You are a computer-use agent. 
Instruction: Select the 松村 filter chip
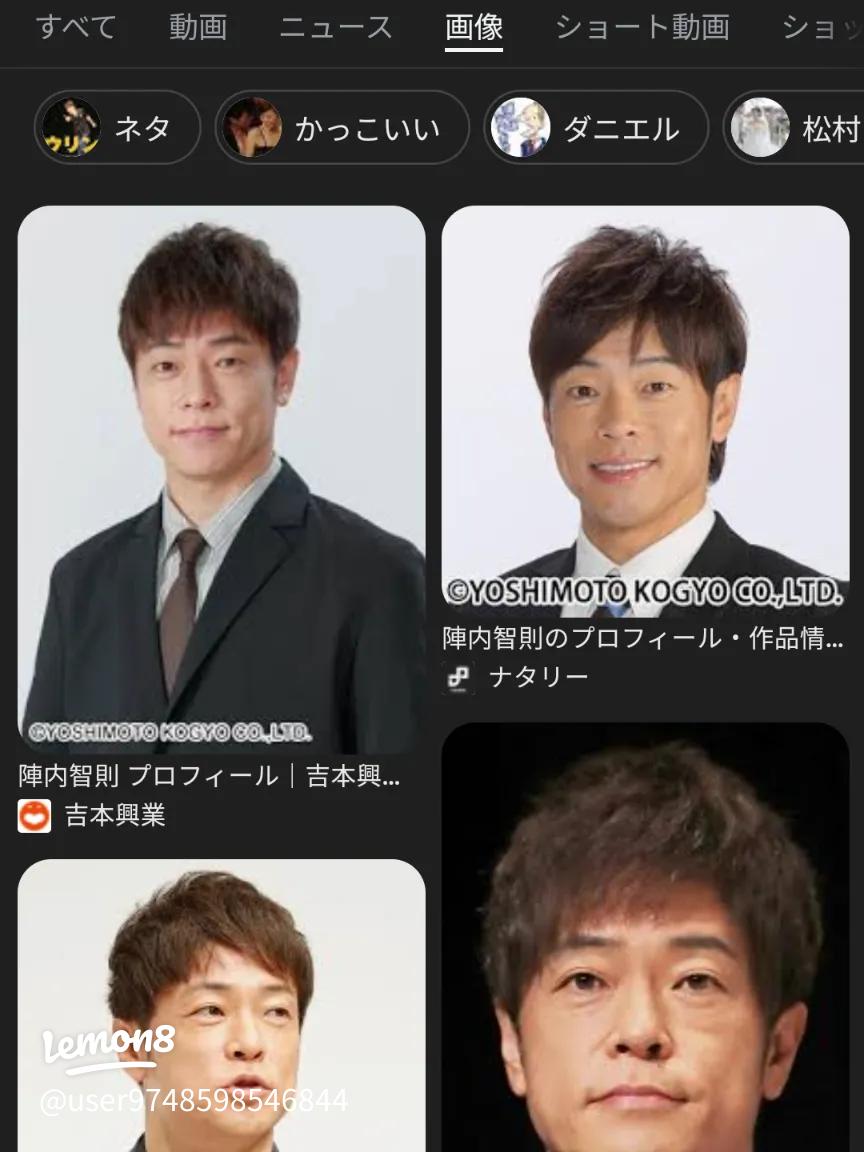[795, 128]
